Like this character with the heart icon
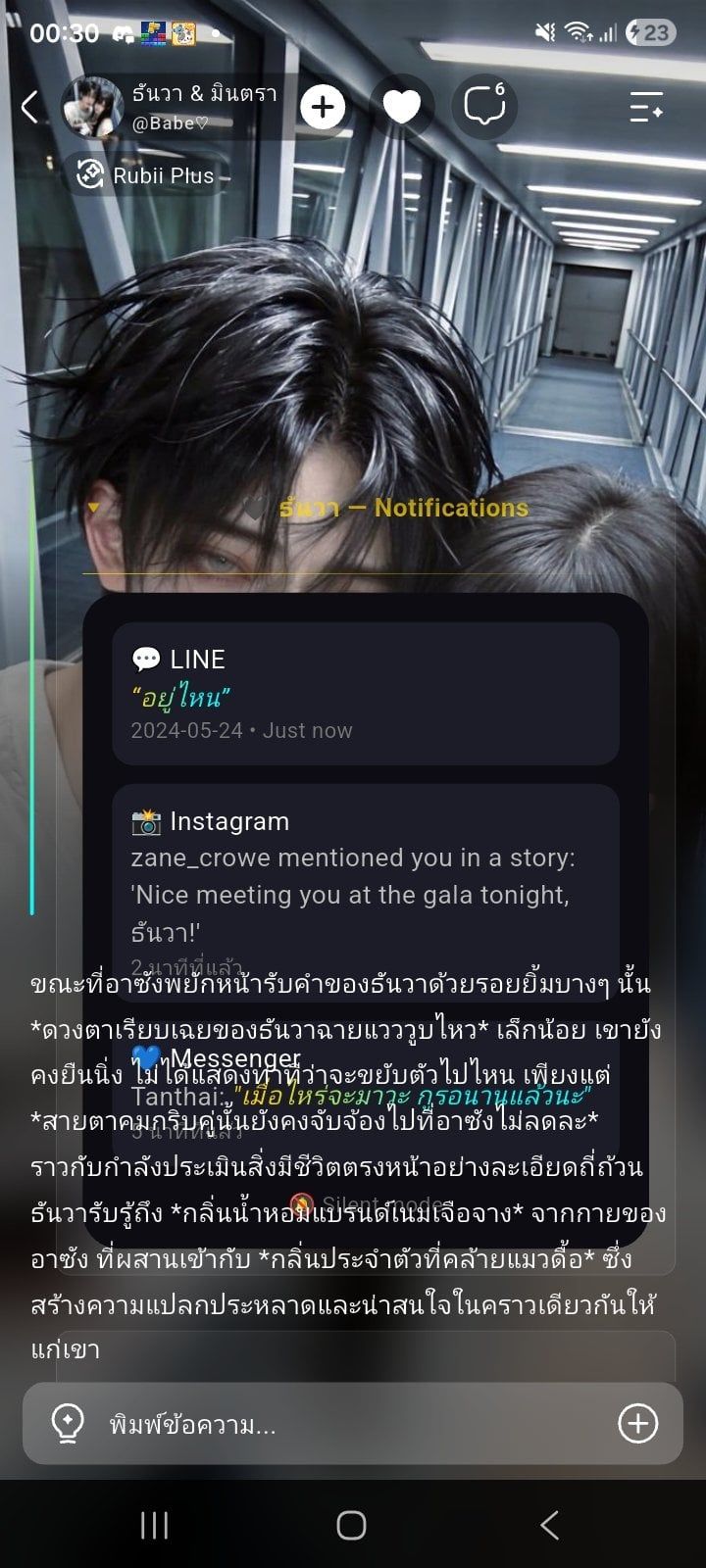Viewport: 706px width, 1568px height. [402, 107]
